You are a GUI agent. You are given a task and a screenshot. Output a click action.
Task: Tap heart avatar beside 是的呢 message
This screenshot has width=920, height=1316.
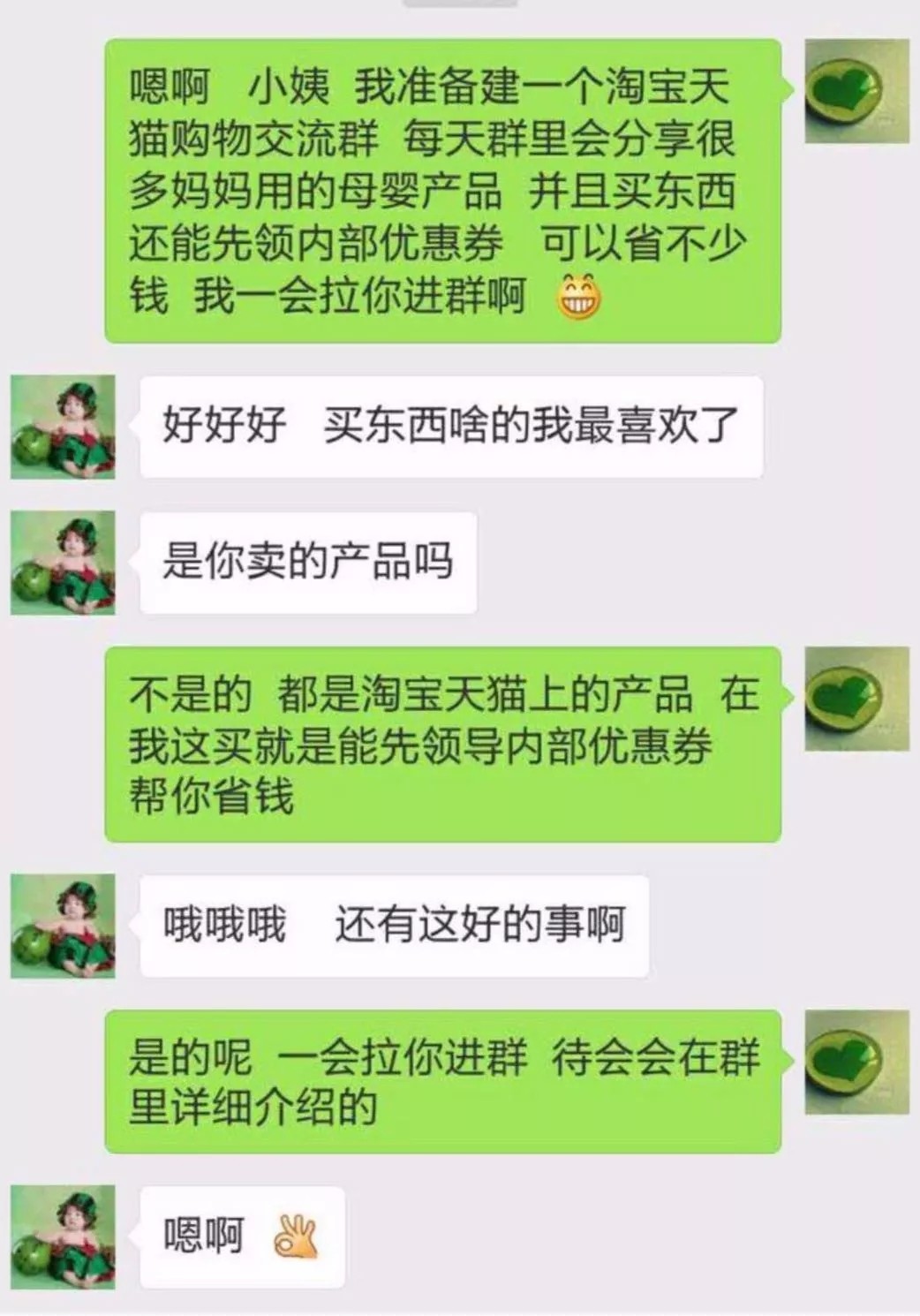click(x=856, y=1062)
